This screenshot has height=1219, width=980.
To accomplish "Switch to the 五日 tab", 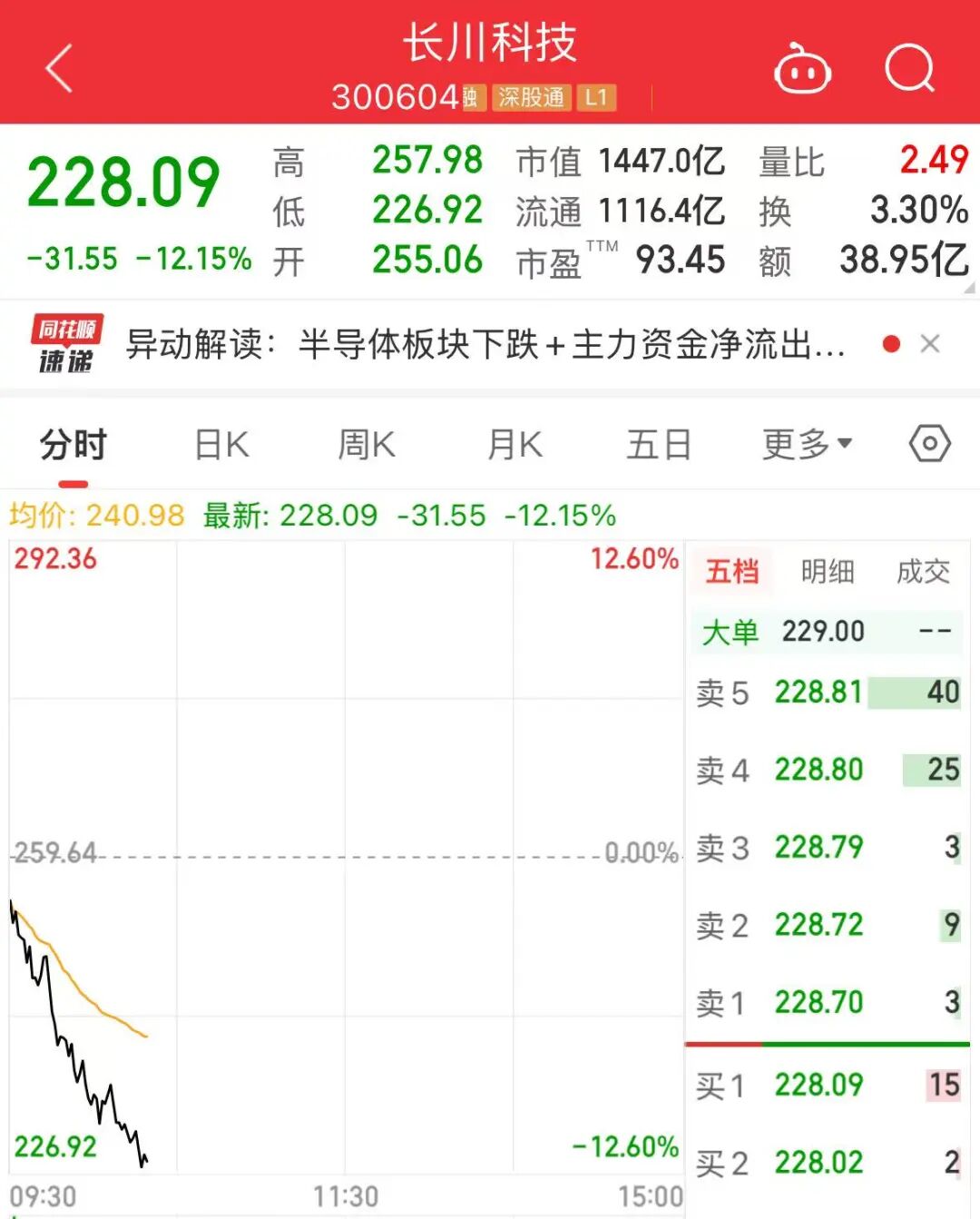I will [659, 445].
